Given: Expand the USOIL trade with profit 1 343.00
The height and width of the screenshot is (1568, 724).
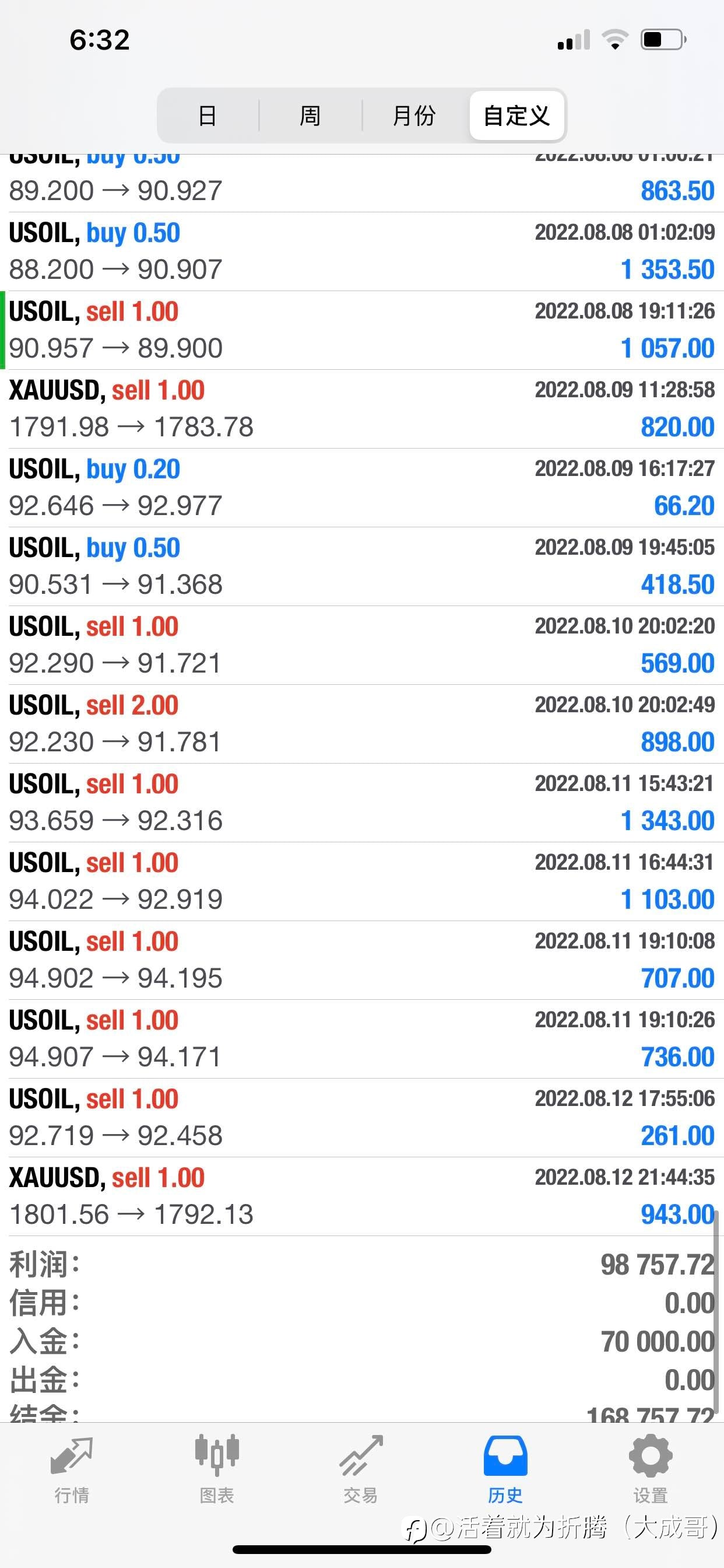Looking at the screenshot, I should pos(362,802).
